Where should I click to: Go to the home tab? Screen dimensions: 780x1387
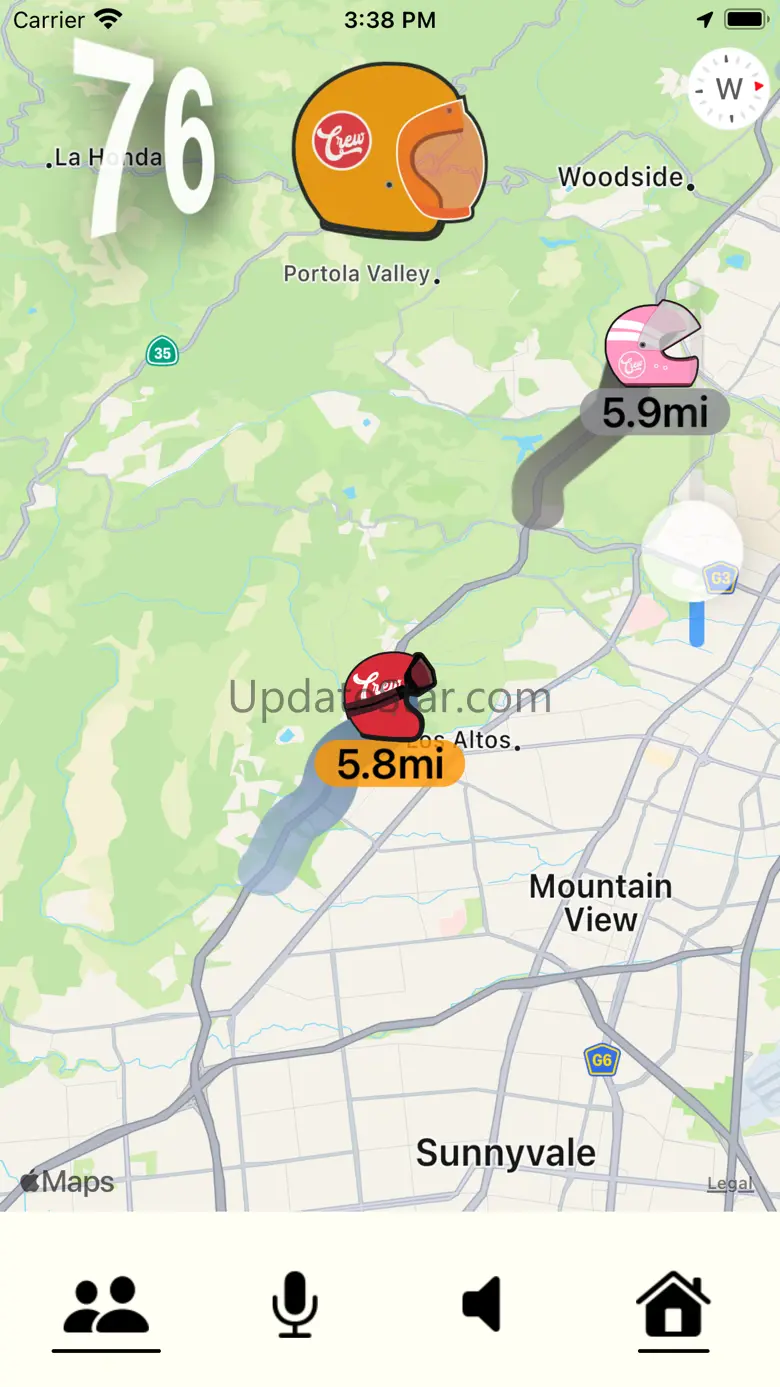point(673,1304)
